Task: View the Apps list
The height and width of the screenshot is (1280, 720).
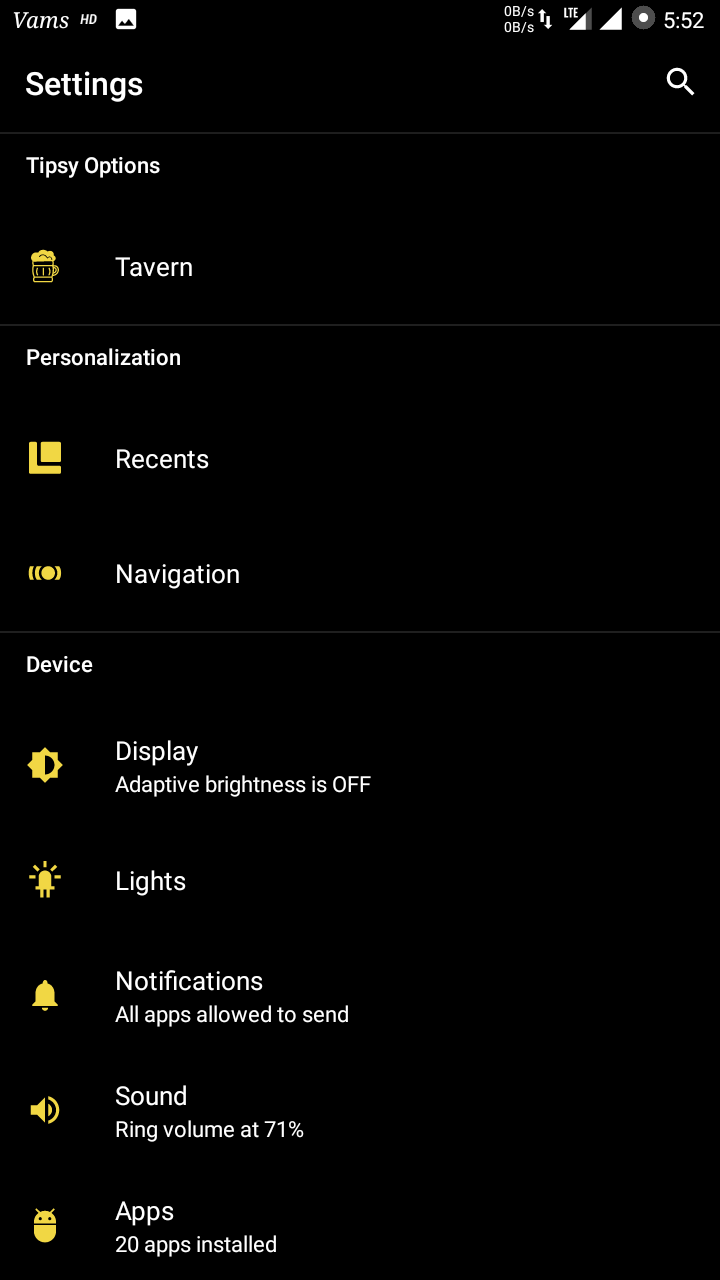Action: coord(360,1225)
